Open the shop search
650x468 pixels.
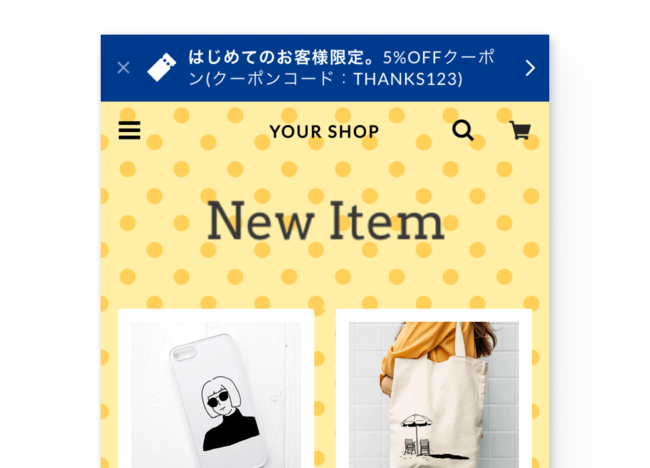tap(462, 131)
